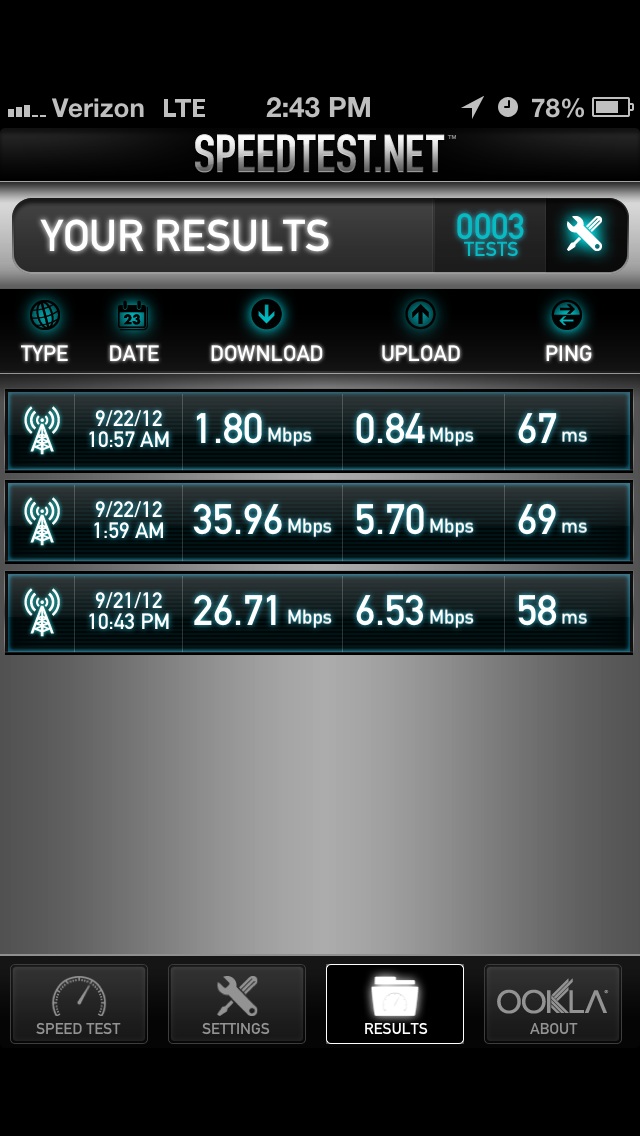
Task: Sort results by Upload speed
Action: [420, 334]
